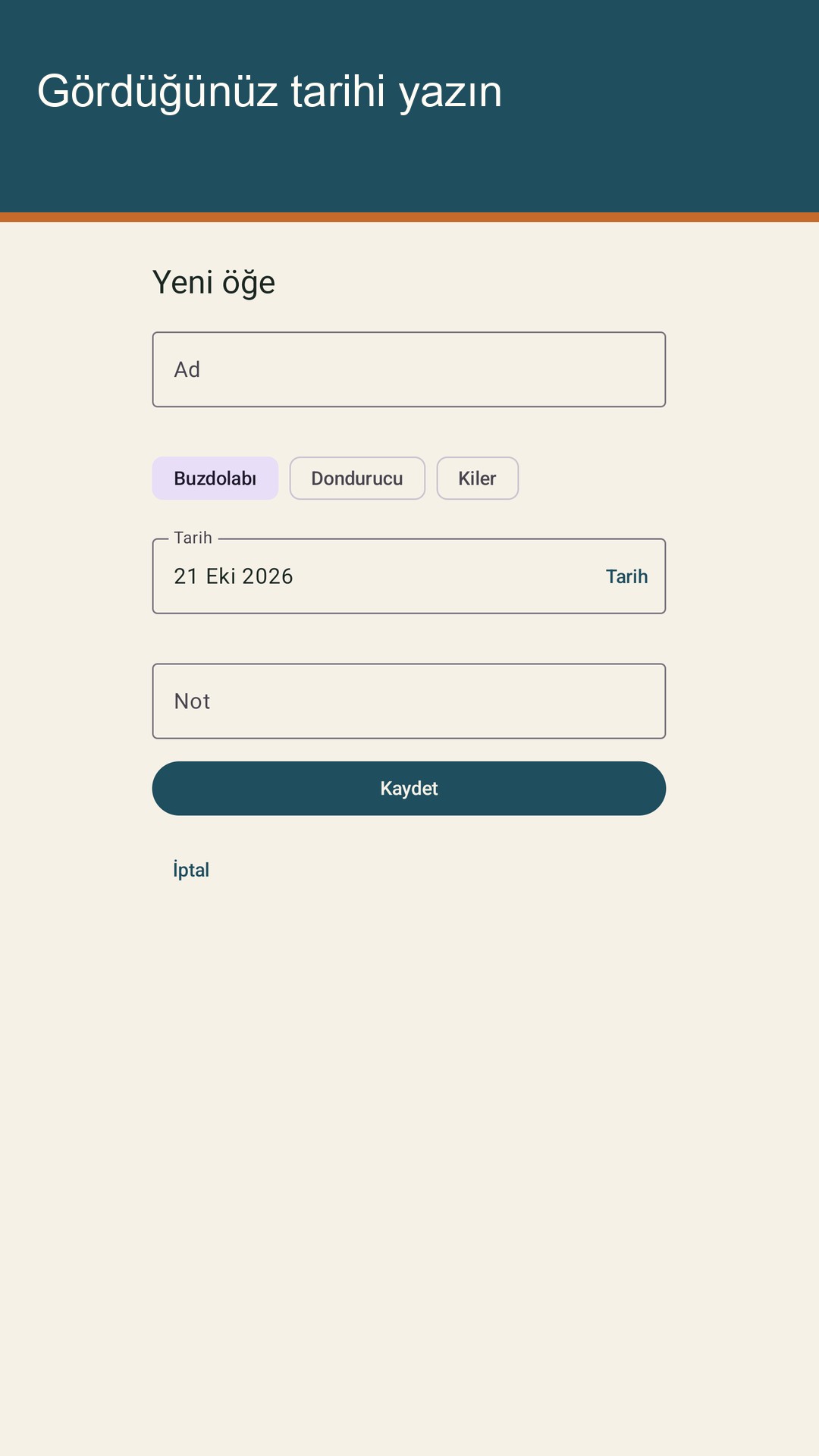The width and height of the screenshot is (819, 1456).
Task: Save the item with Kaydet
Action: pyautogui.click(x=409, y=789)
